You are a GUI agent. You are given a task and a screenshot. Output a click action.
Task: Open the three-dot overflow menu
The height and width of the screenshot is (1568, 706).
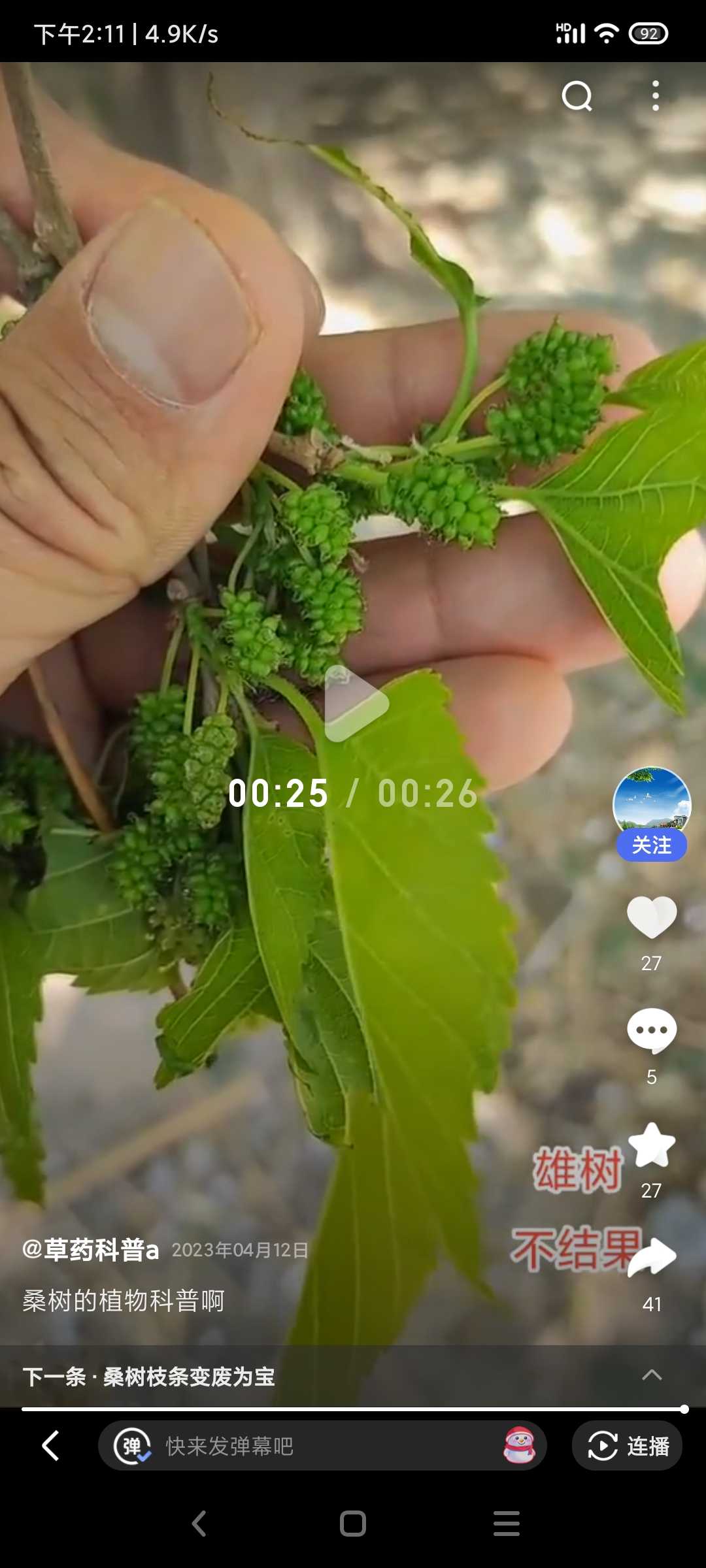655,96
